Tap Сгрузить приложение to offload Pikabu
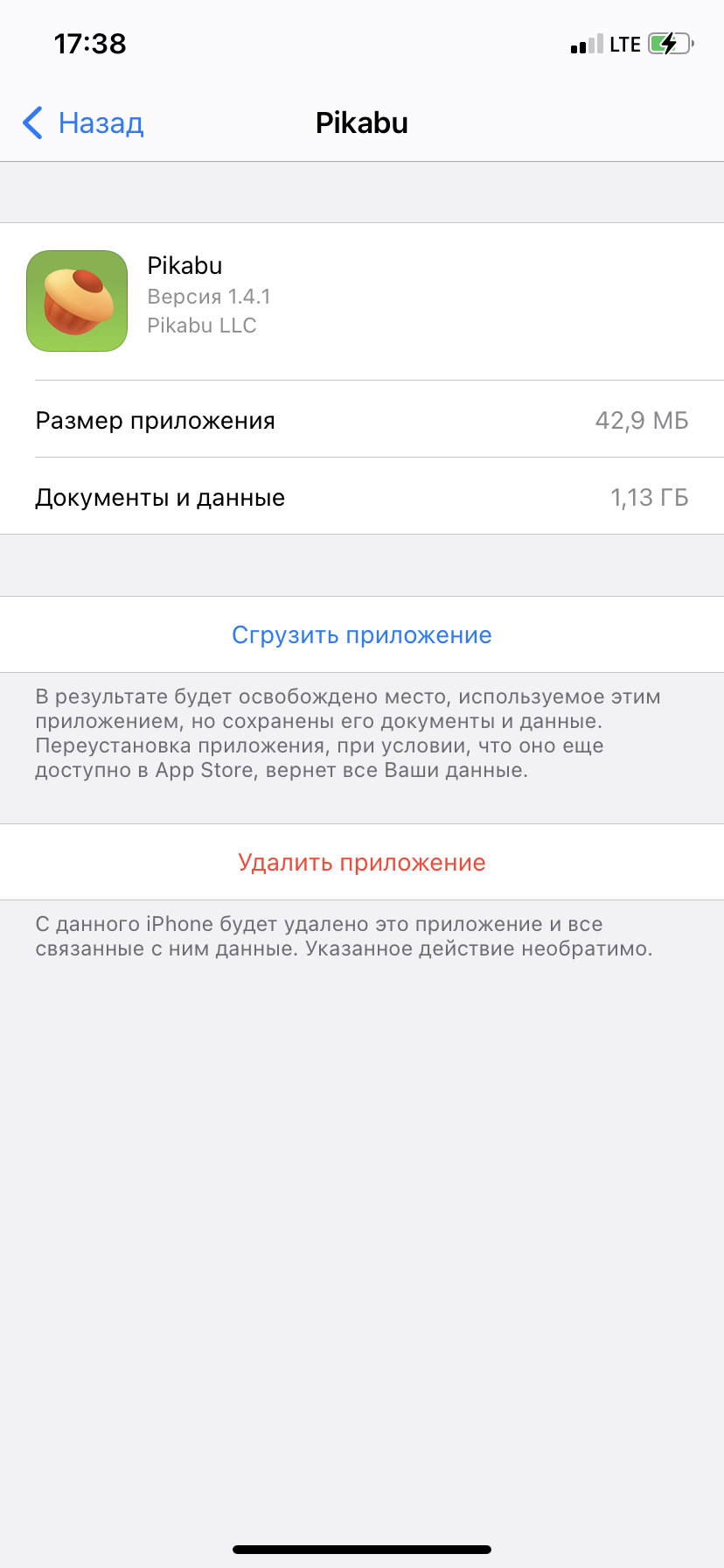 coord(361,635)
